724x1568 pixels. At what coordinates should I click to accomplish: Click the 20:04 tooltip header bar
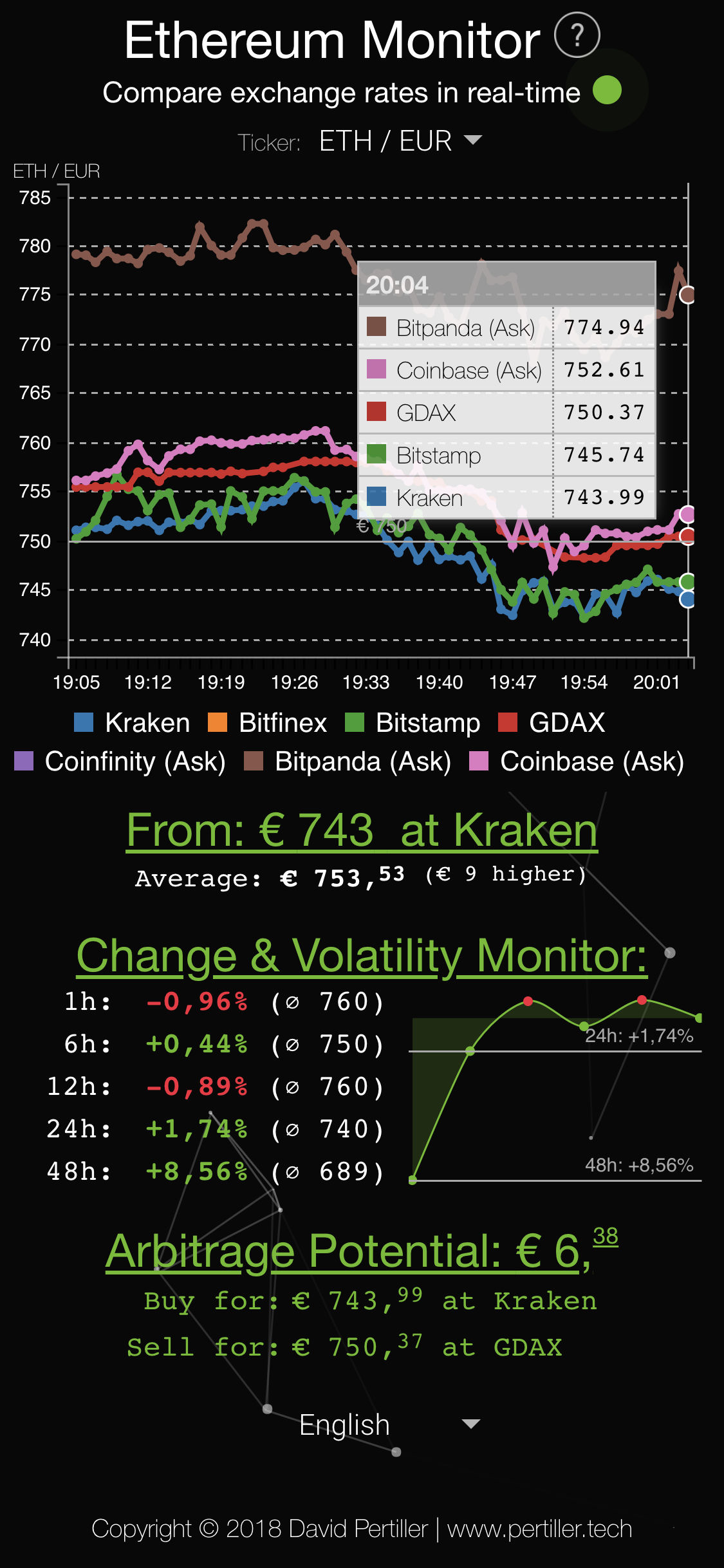[506, 284]
